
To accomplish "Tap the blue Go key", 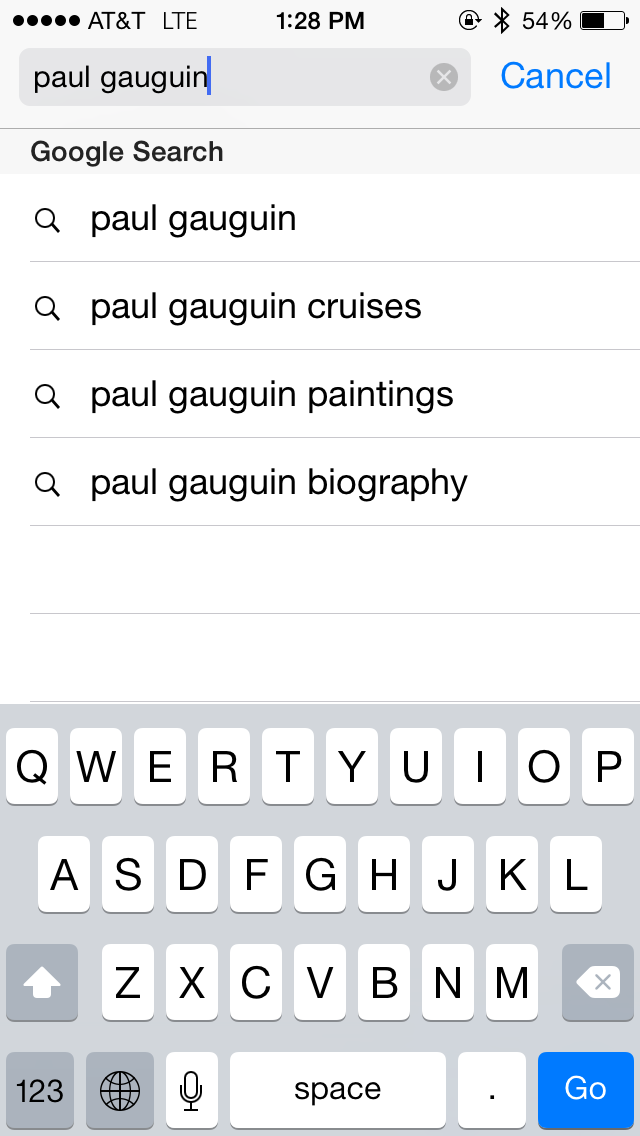I will (586, 1089).
